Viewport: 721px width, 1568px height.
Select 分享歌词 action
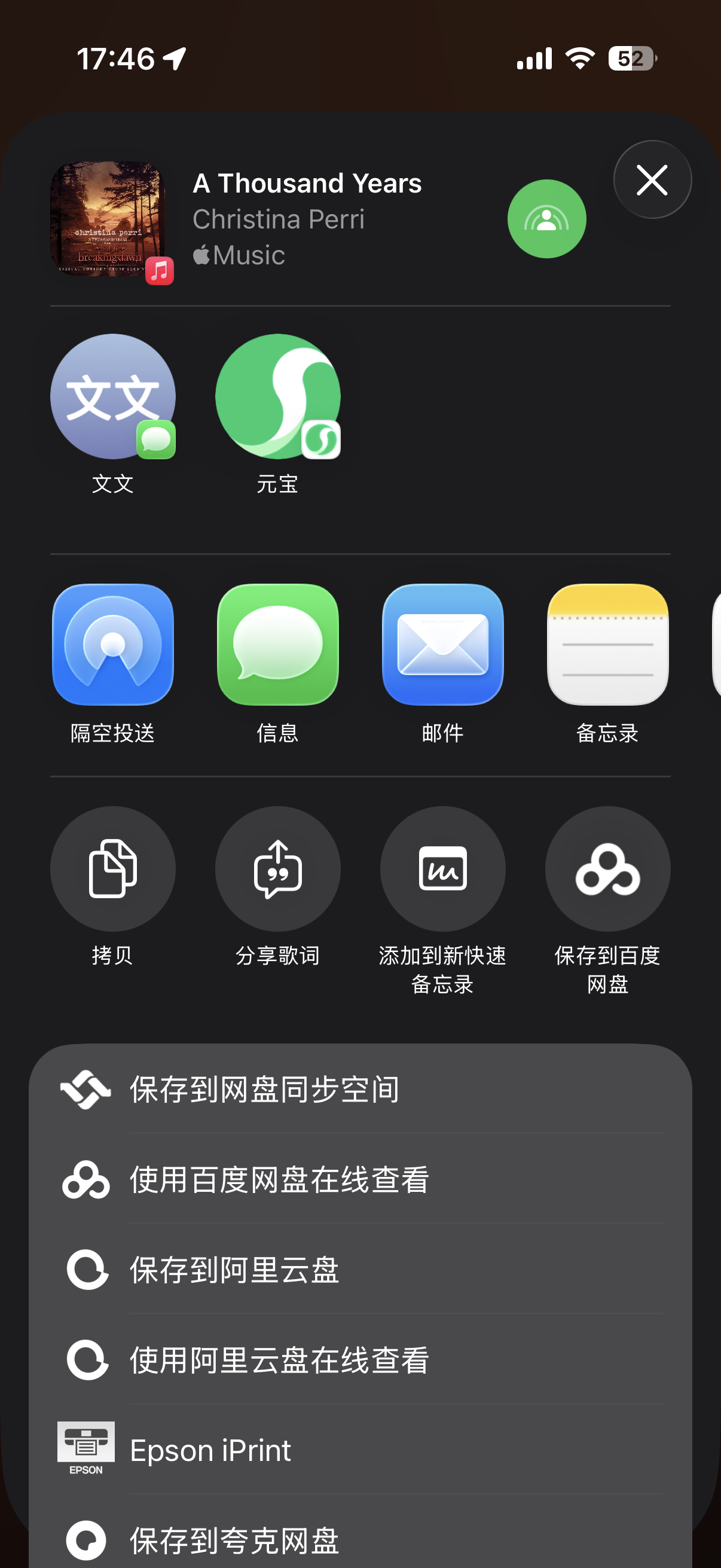pos(277,868)
